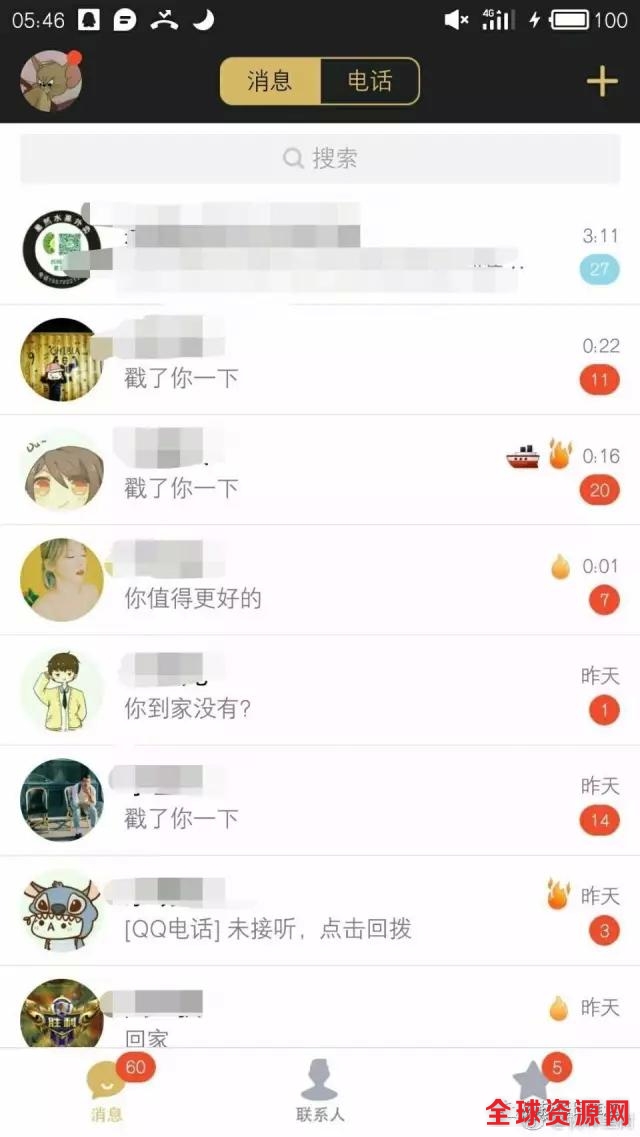Open the chat with 20 unread messages

pyautogui.click(x=320, y=470)
